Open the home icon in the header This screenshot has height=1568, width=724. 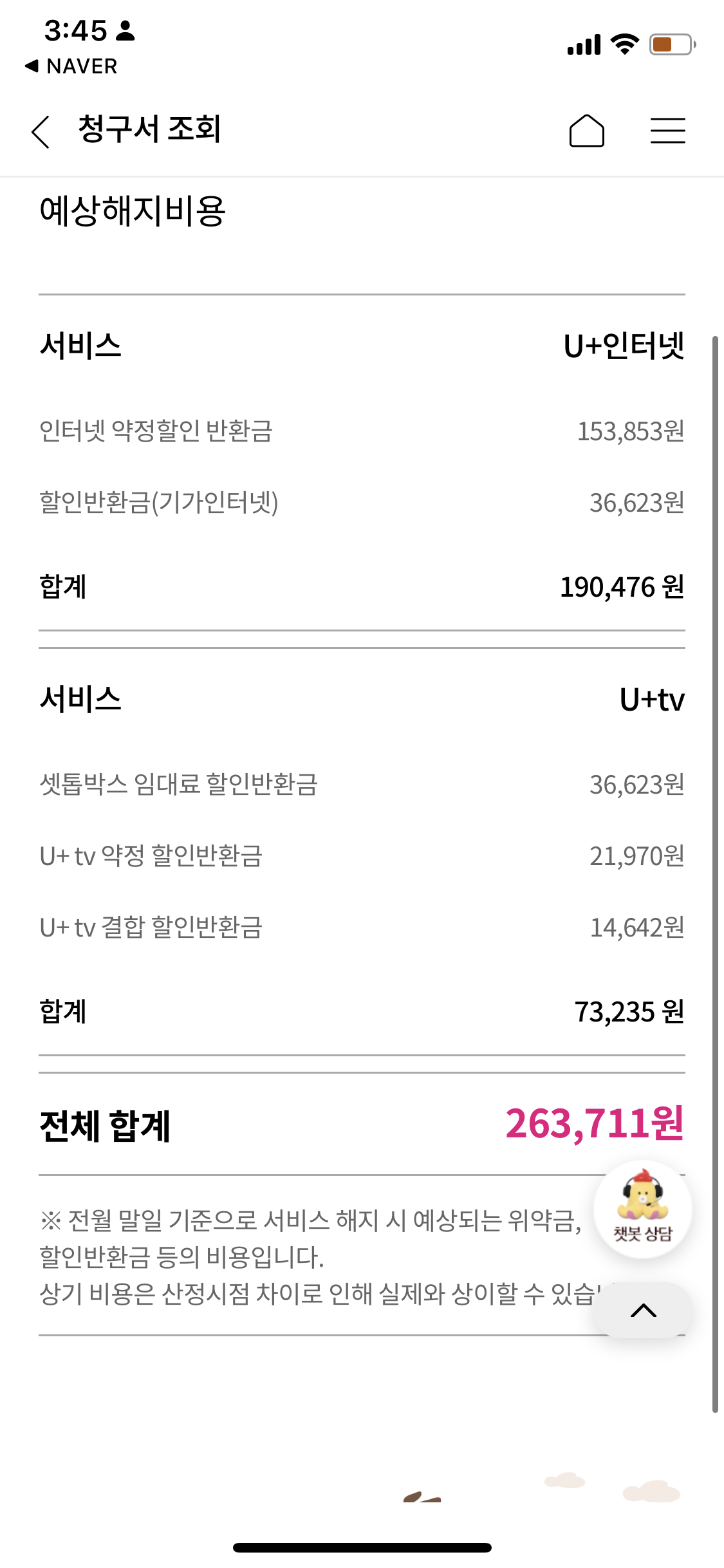tap(586, 131)
